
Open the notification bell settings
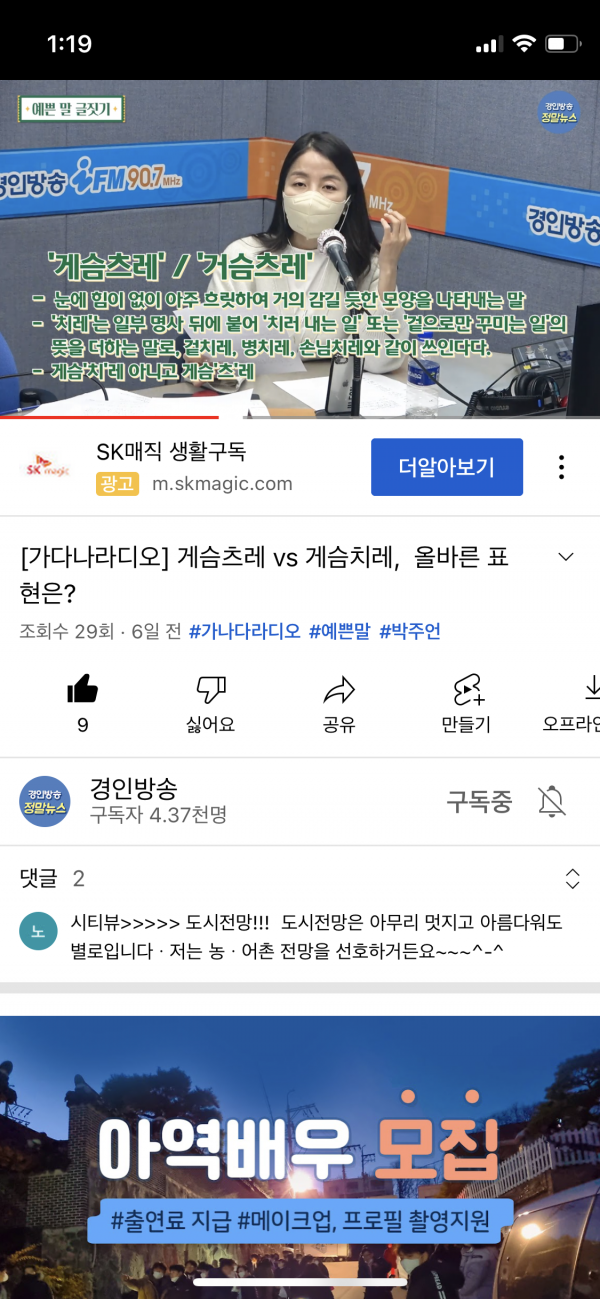pyautogui.click(x=551, y=801)
